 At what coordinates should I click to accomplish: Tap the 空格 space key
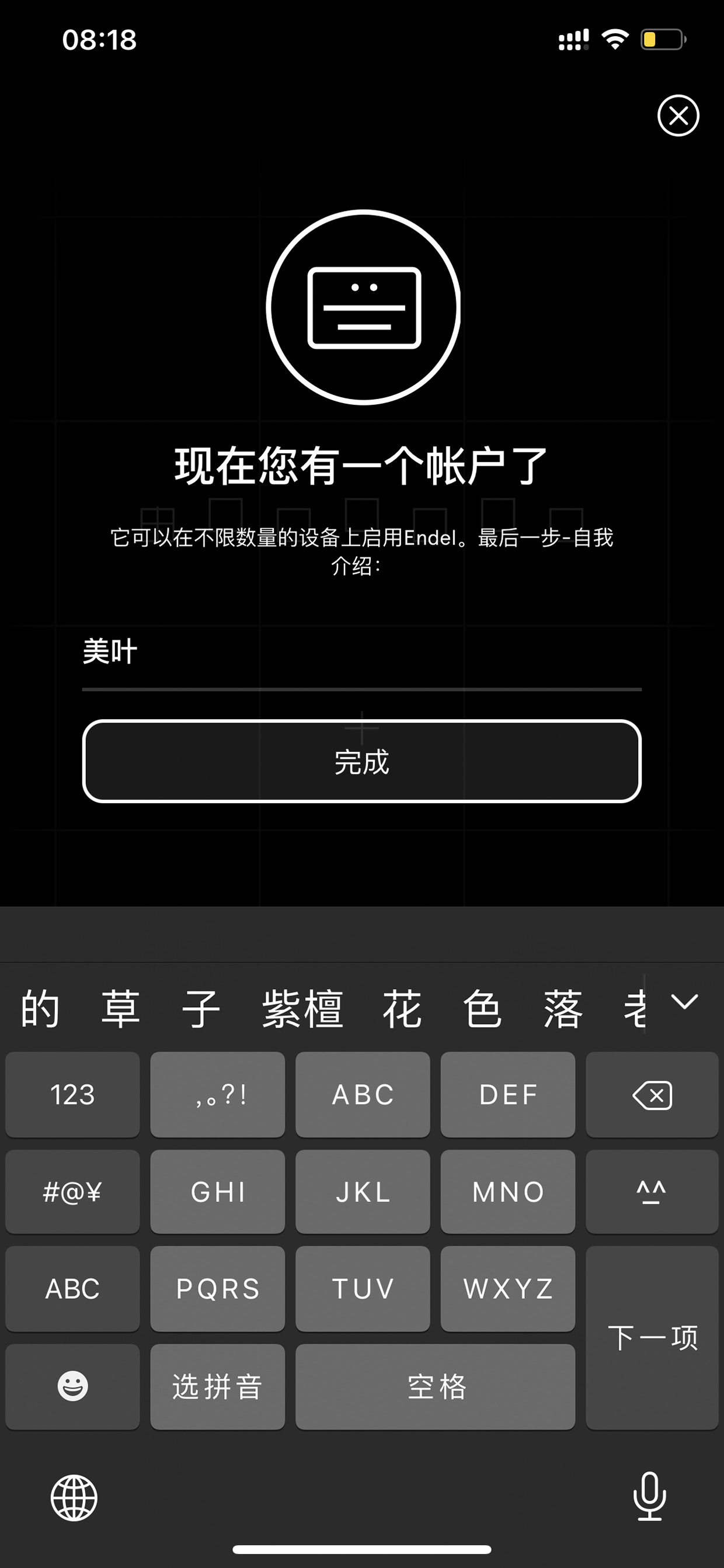[x=435, y=1387]
